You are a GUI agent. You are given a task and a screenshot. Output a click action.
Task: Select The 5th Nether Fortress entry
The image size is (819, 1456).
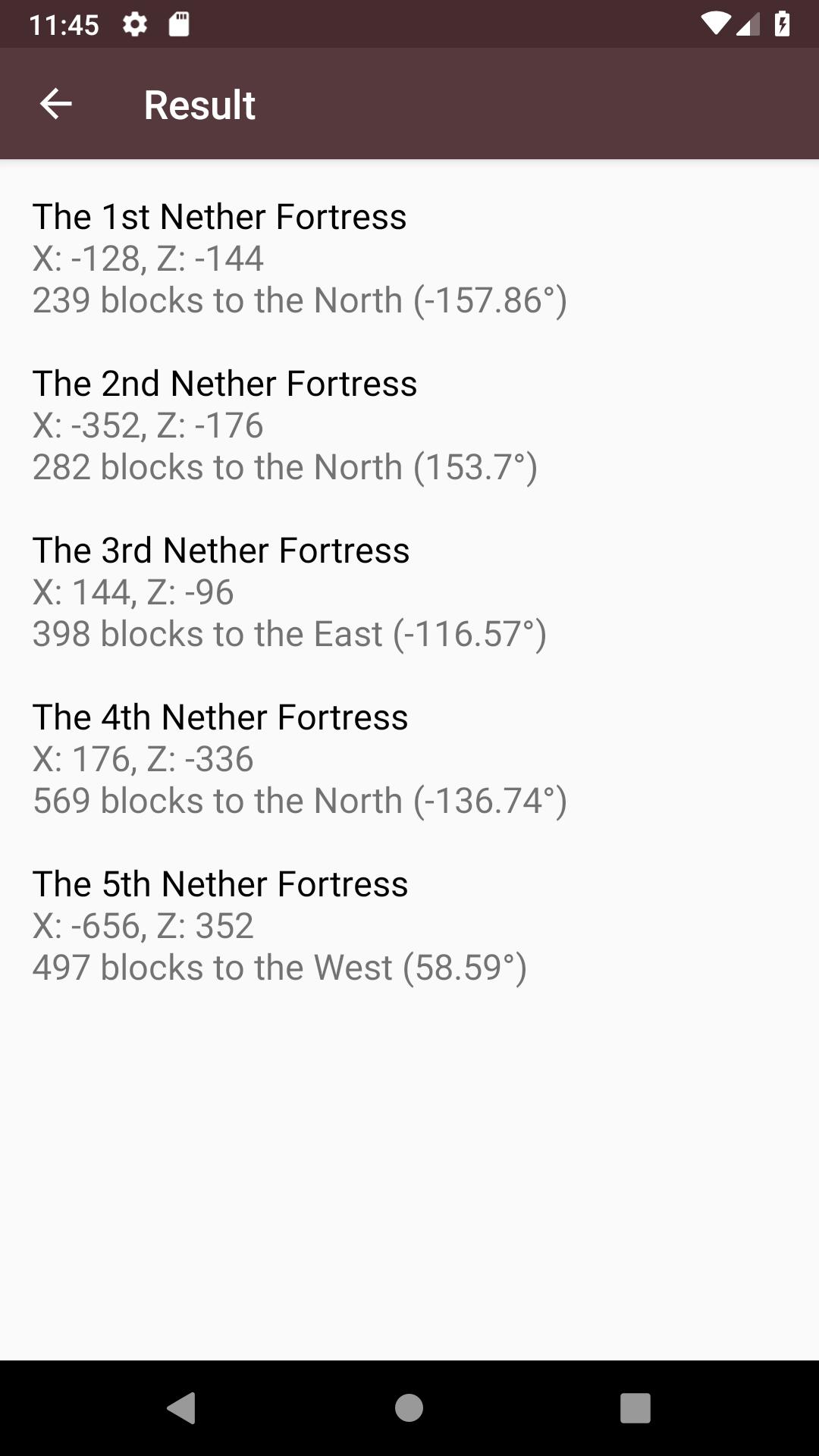[220, 883]
